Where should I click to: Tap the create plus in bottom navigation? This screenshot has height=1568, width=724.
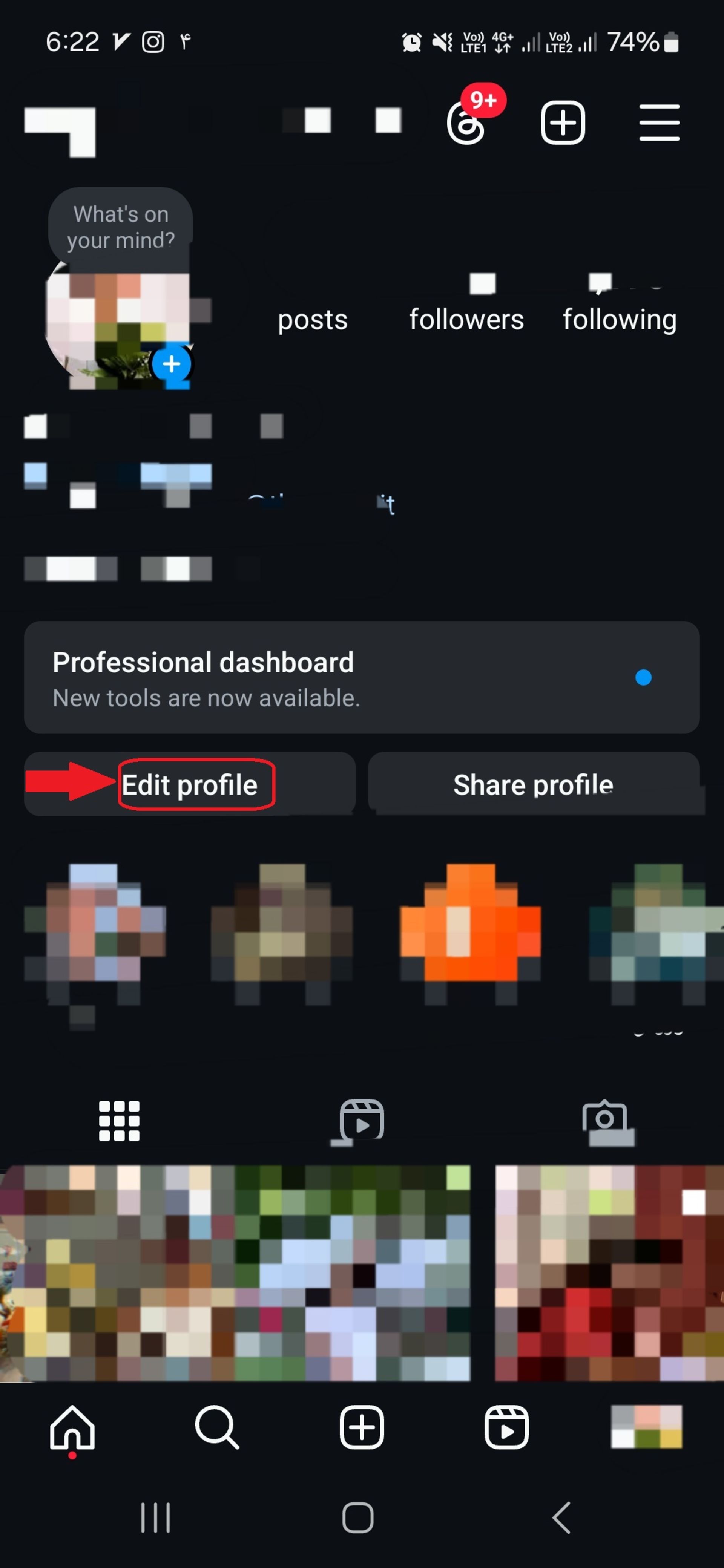click(x=362, y=1427)
